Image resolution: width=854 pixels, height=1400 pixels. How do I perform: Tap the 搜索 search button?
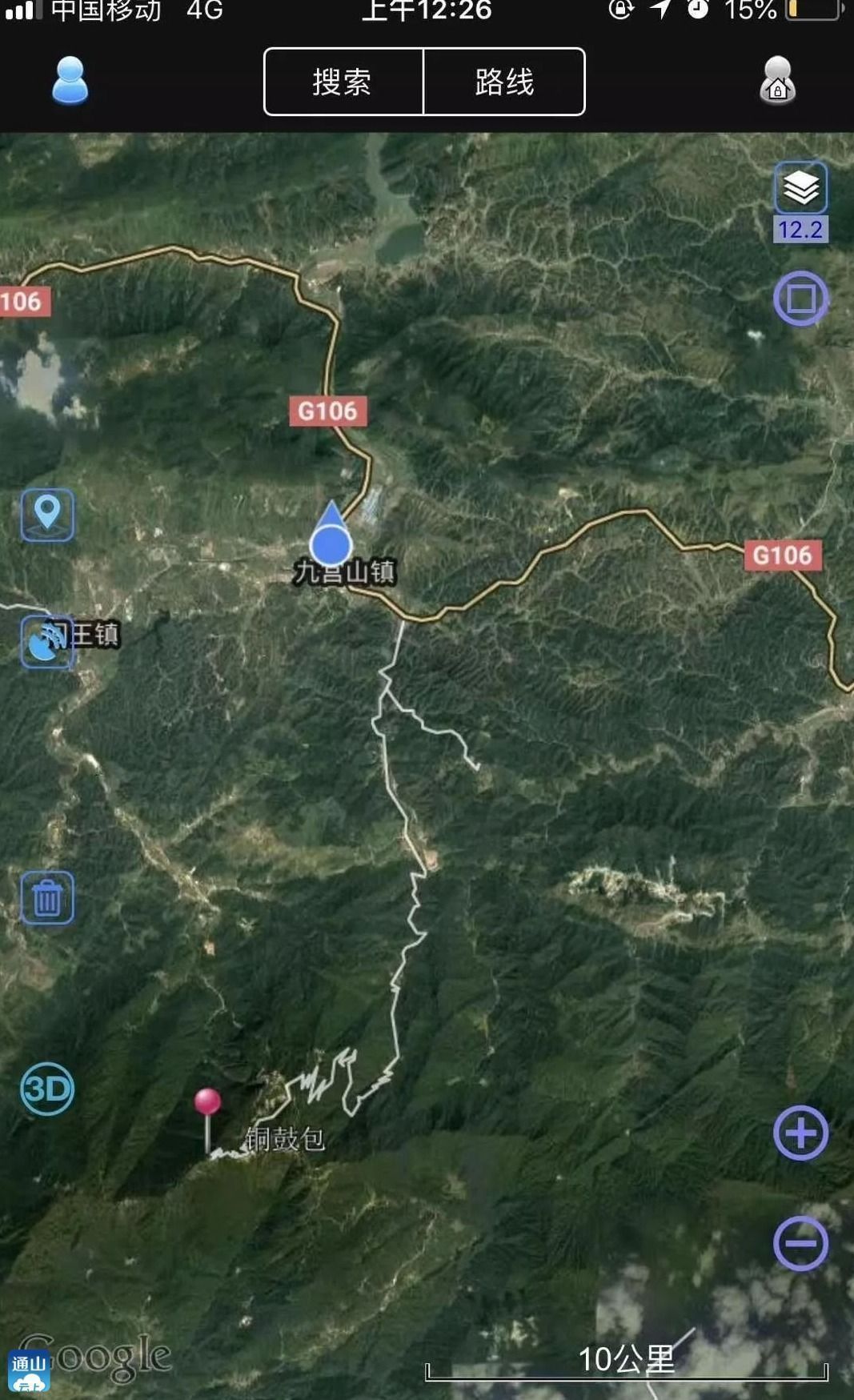tap(343, 82)
